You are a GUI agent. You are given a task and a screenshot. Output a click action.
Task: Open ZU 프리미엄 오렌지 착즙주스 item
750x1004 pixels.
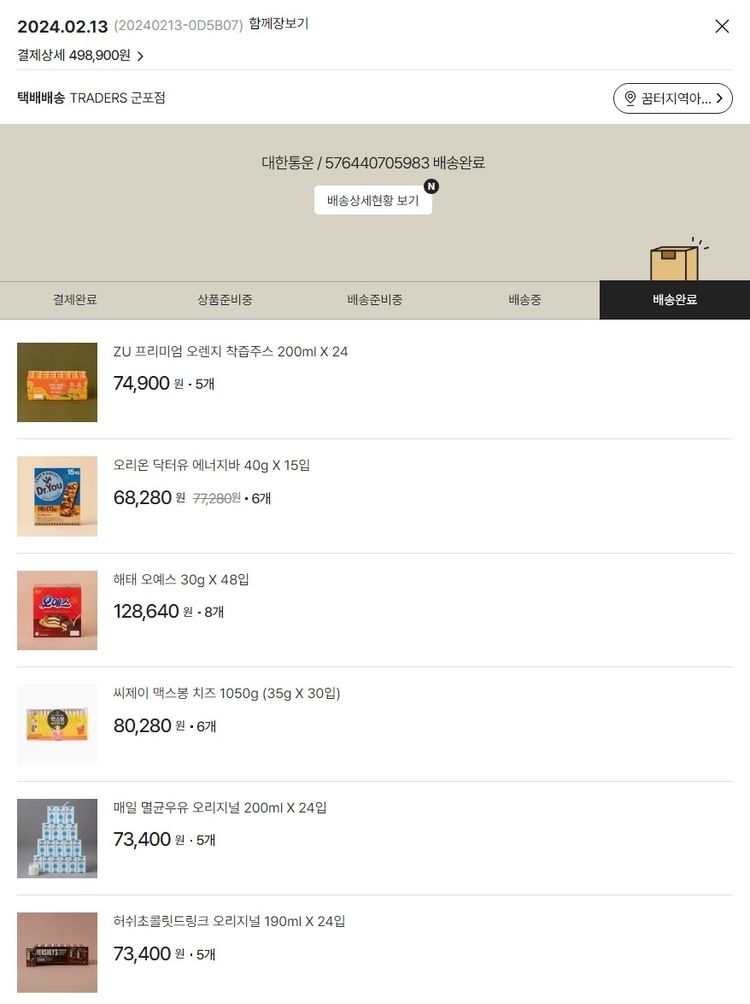point(231,352)
